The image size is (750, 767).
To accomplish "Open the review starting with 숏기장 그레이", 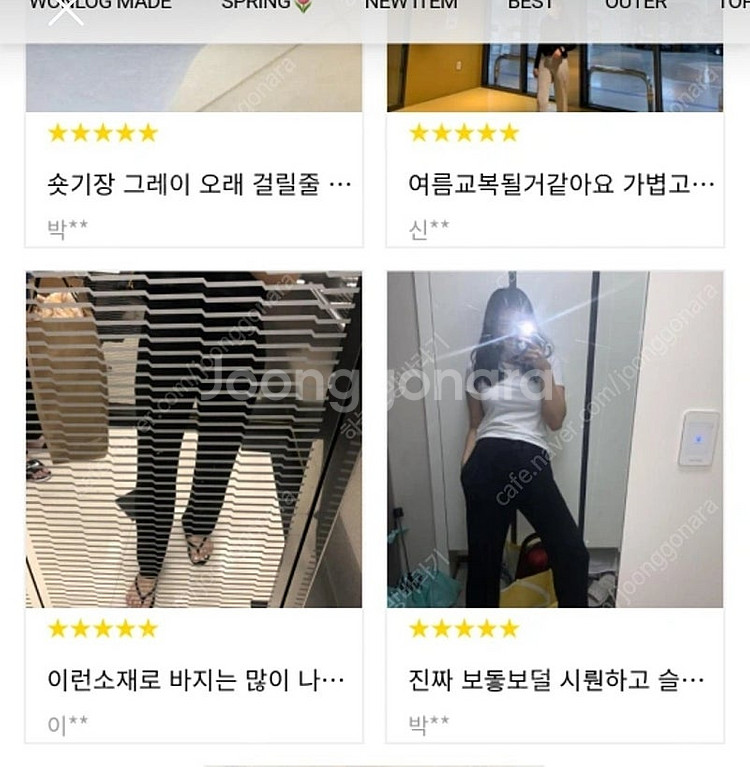I will [199, 184].
